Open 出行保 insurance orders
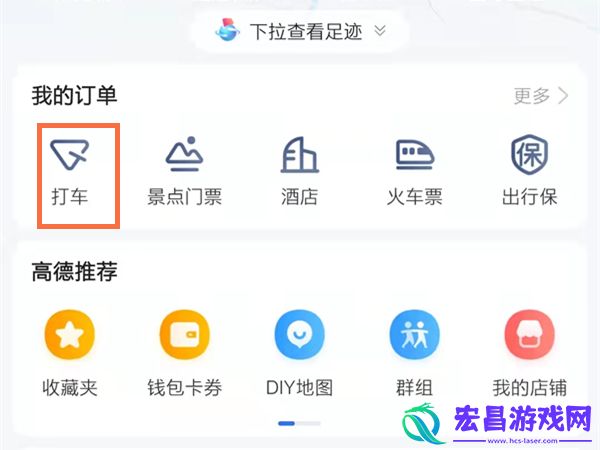Viewport: 600px width, 450px height. click(529, 171)
